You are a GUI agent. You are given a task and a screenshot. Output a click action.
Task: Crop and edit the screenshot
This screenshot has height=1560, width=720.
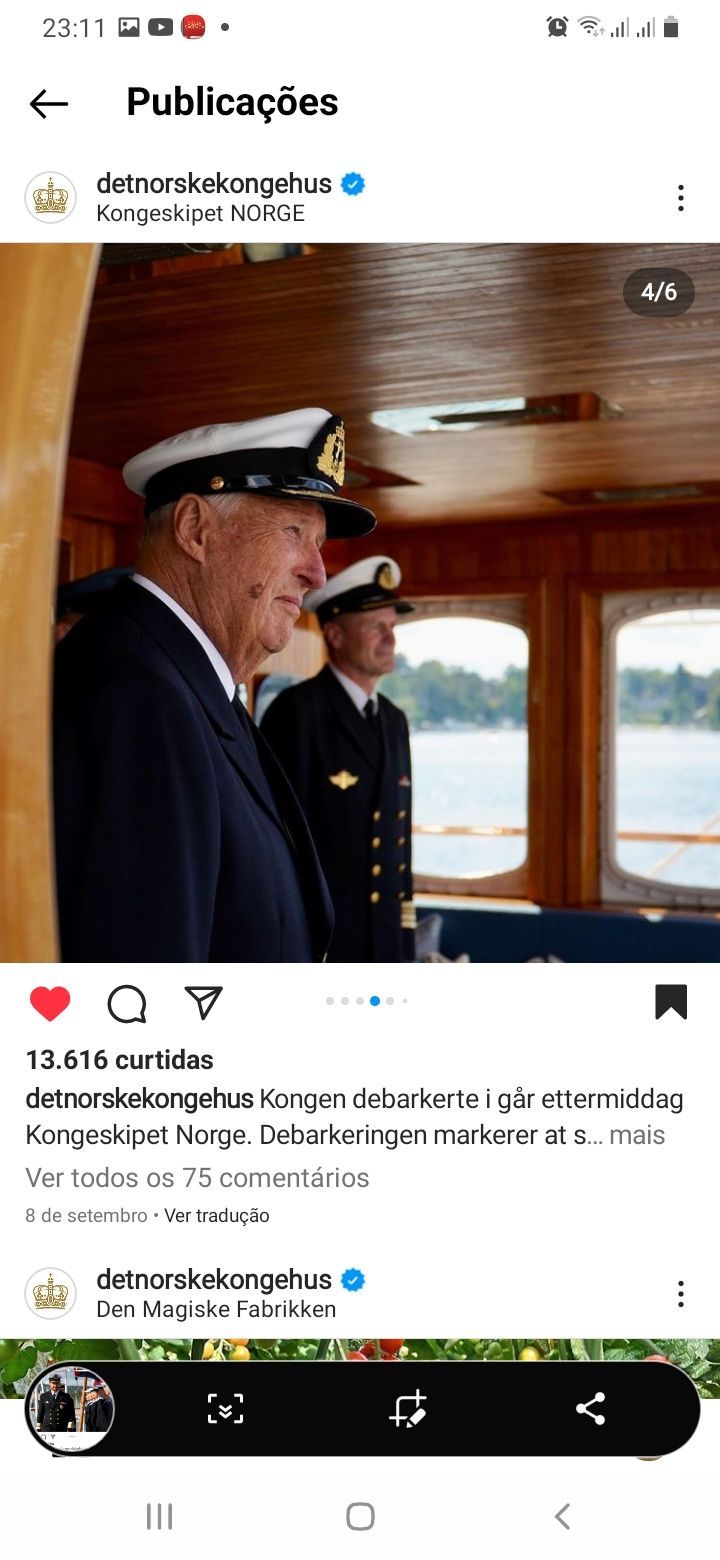pyautogui.click(x=408, y=1409)
